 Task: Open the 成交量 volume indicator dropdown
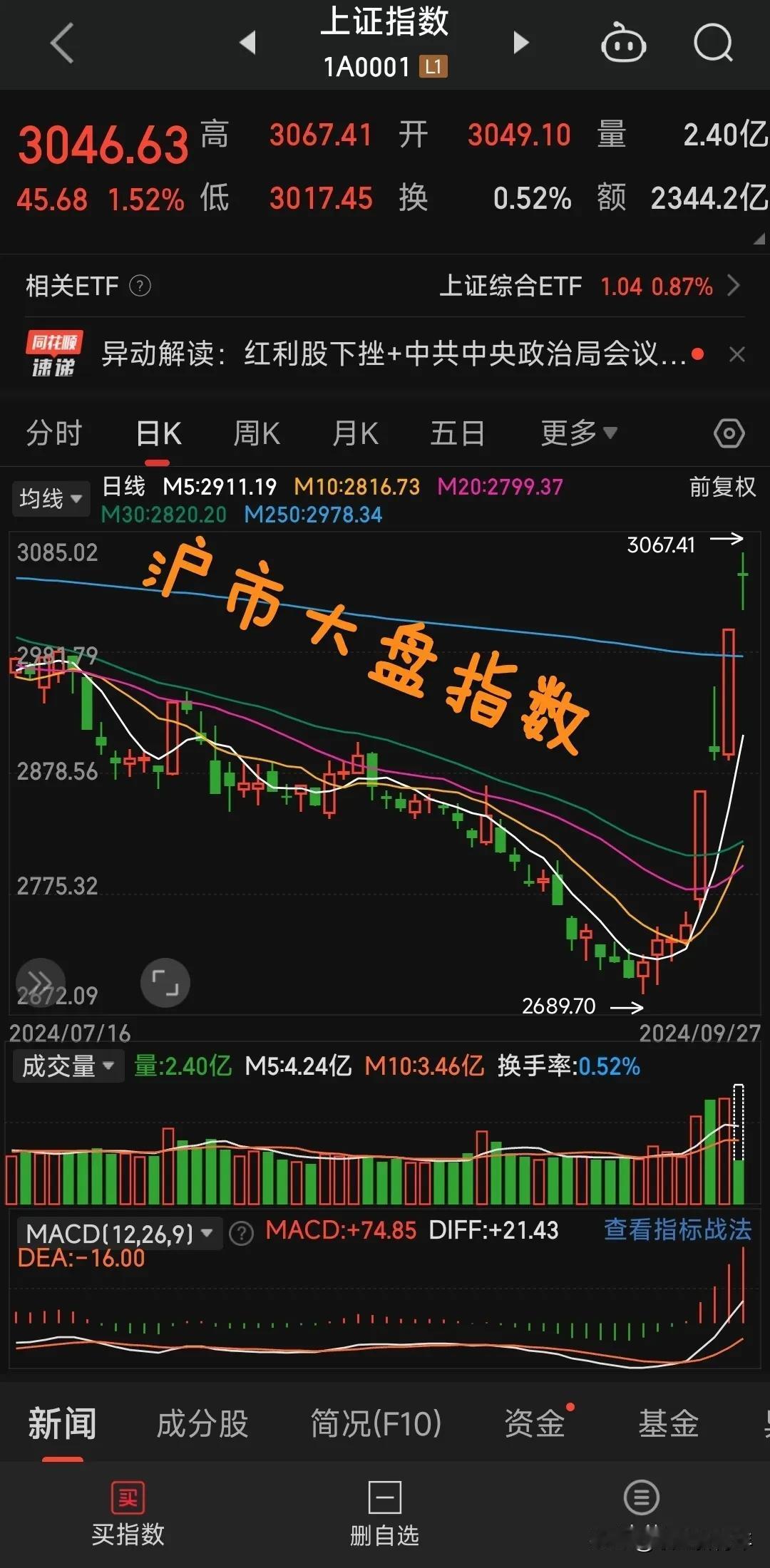pos(68,1066)
